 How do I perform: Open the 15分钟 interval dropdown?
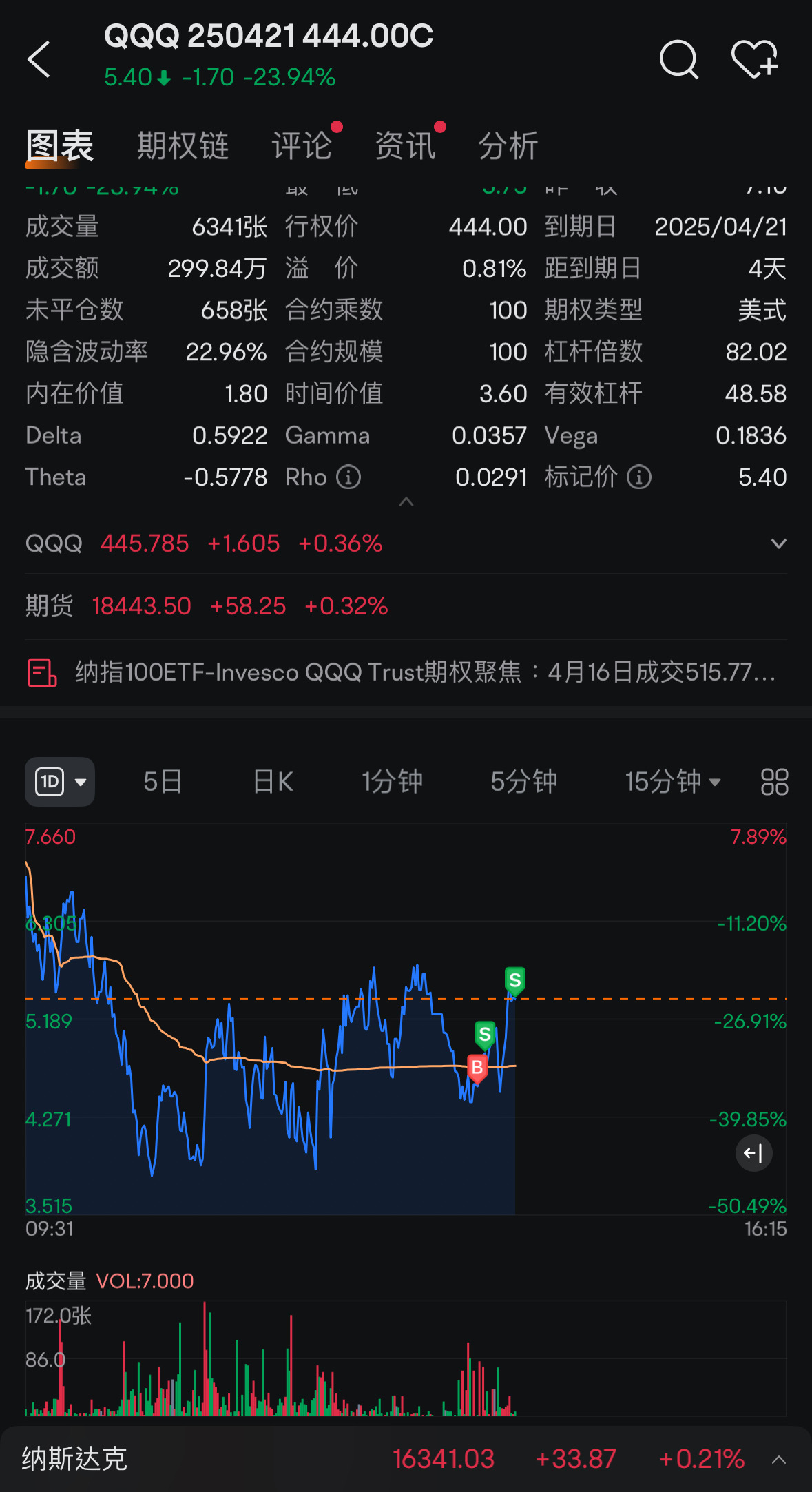672,782
